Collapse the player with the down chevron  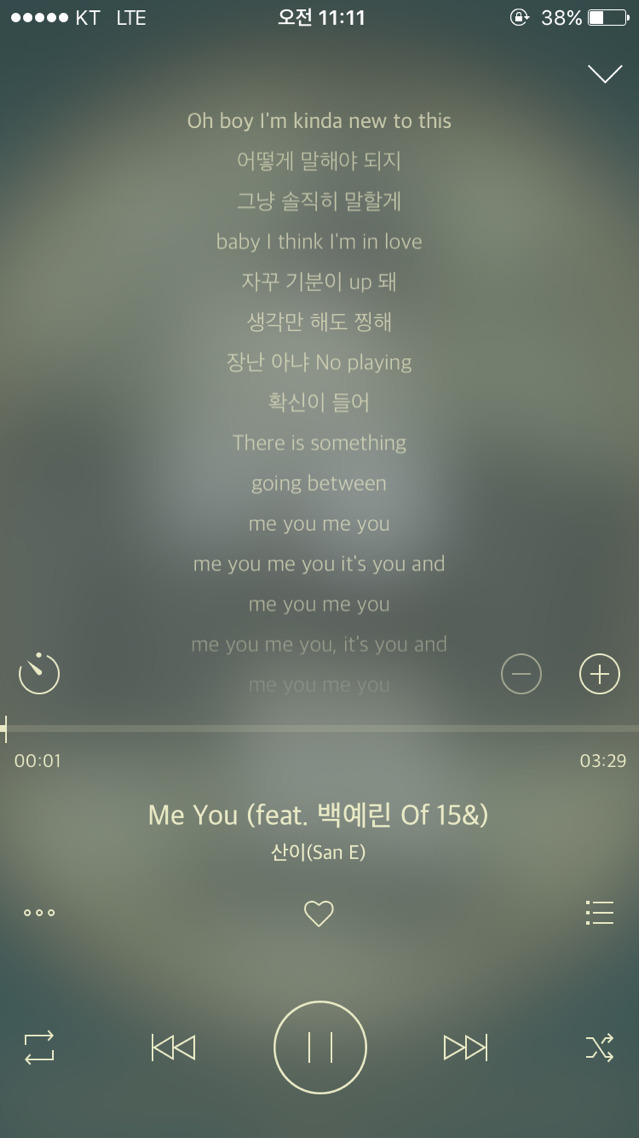point(605,74)
